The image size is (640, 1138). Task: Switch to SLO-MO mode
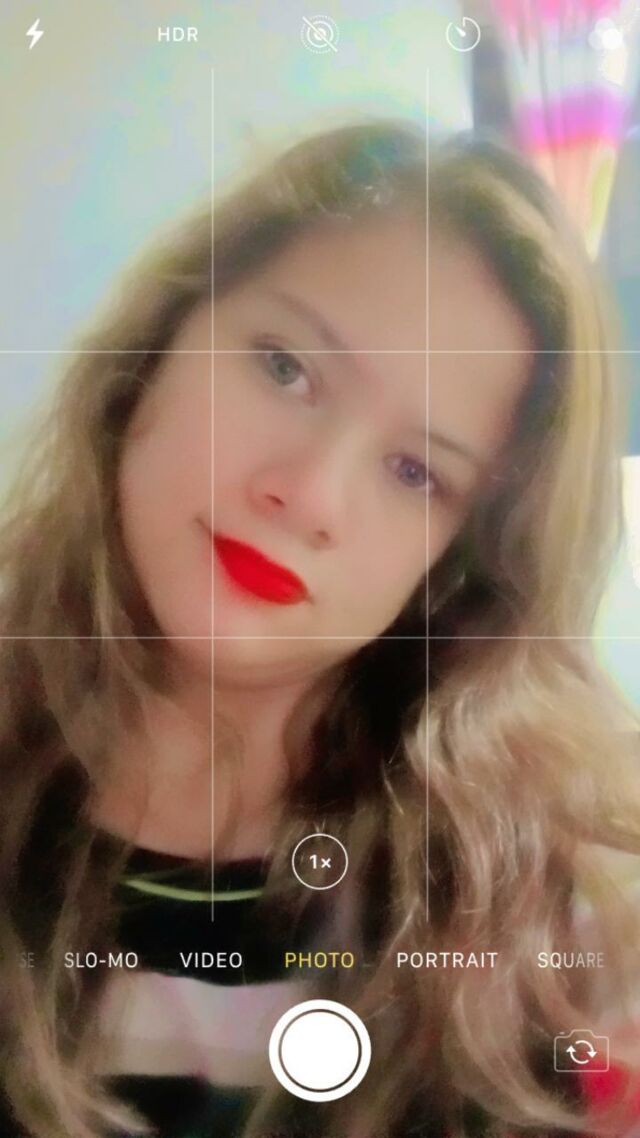tap(101, 960)
